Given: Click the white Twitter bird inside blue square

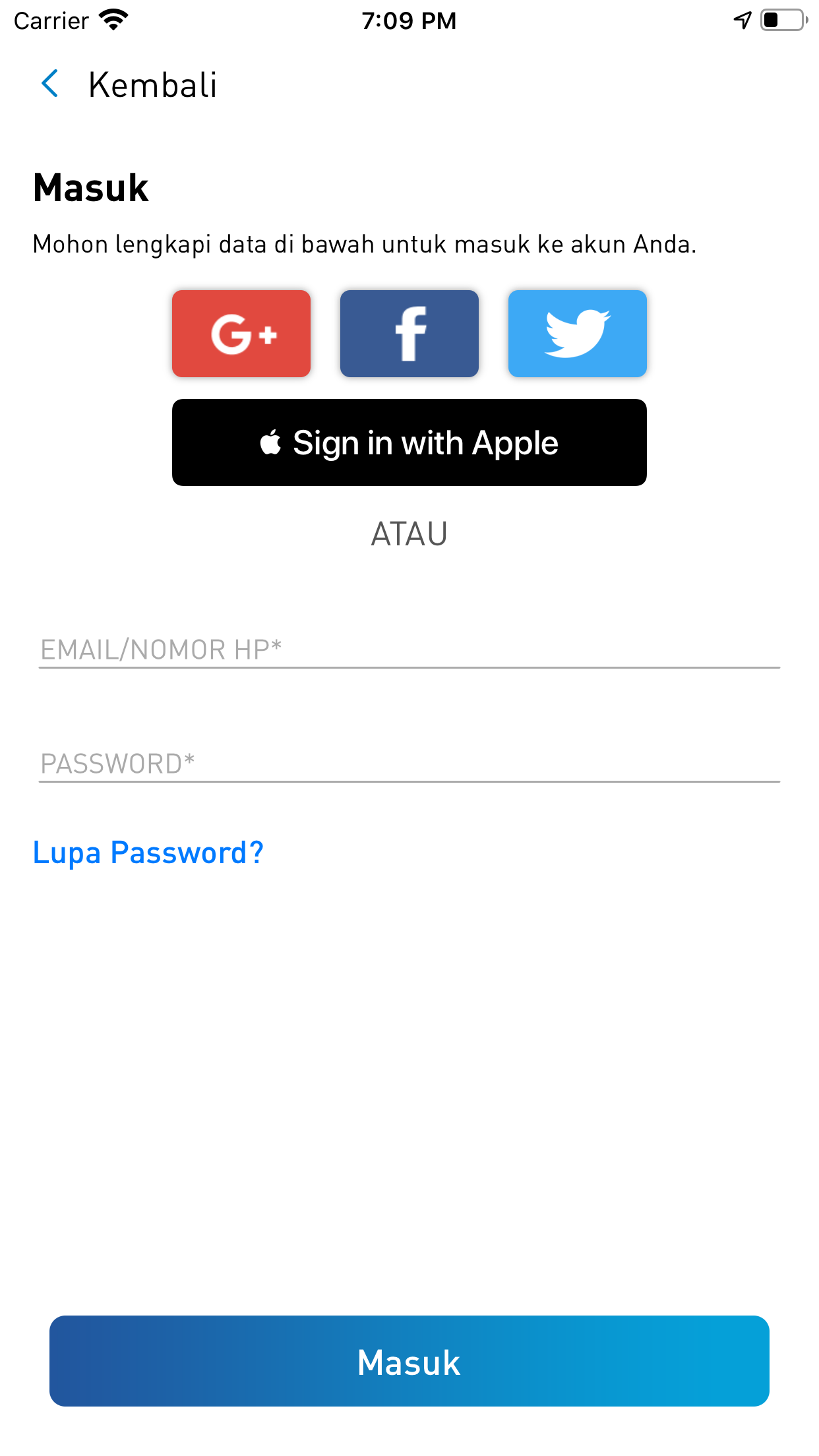Looking at the screenshot, I should point(577,333).
